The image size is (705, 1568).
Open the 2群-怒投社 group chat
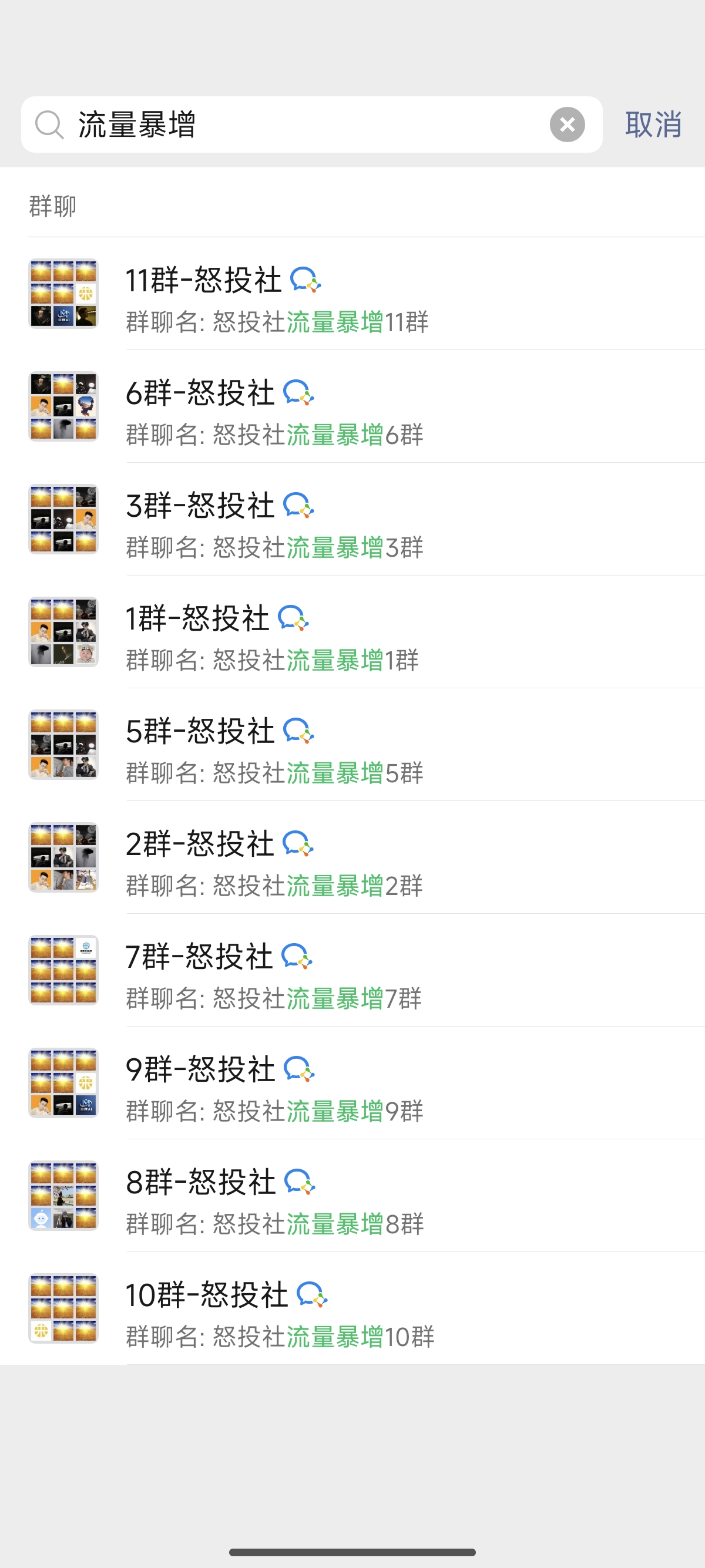(x=353, y=857)
